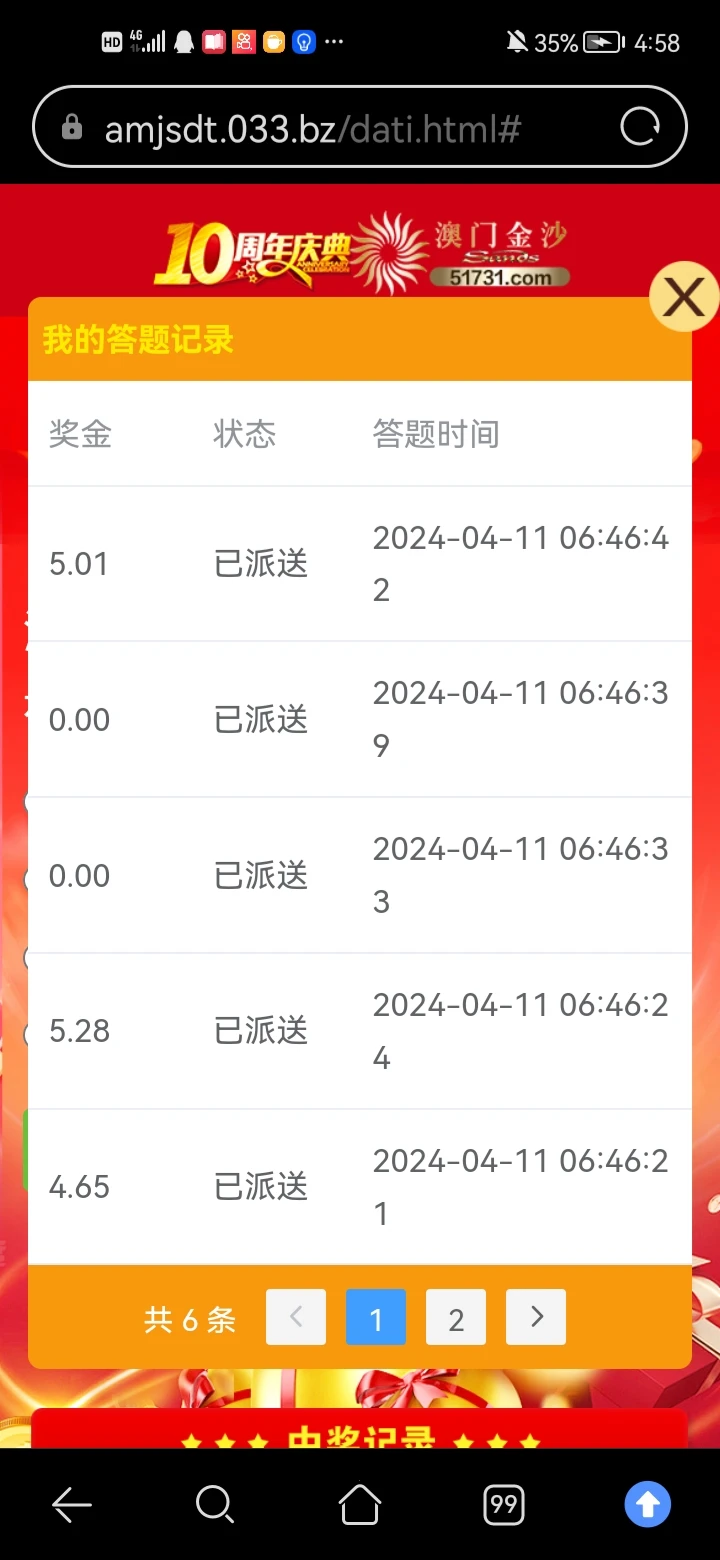Reload the page with the refresh icon
The width and height of the screenshot is (720, 1560).
click(x=639, y=127)
